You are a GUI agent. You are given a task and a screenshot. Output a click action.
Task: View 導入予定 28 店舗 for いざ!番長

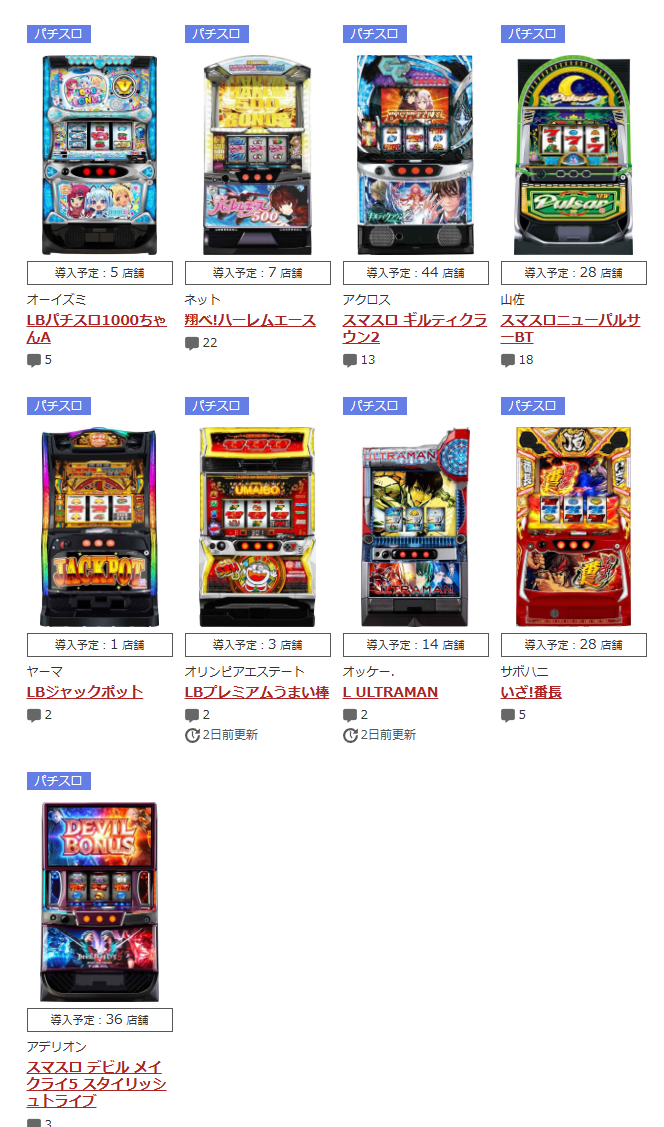point(574,645)
